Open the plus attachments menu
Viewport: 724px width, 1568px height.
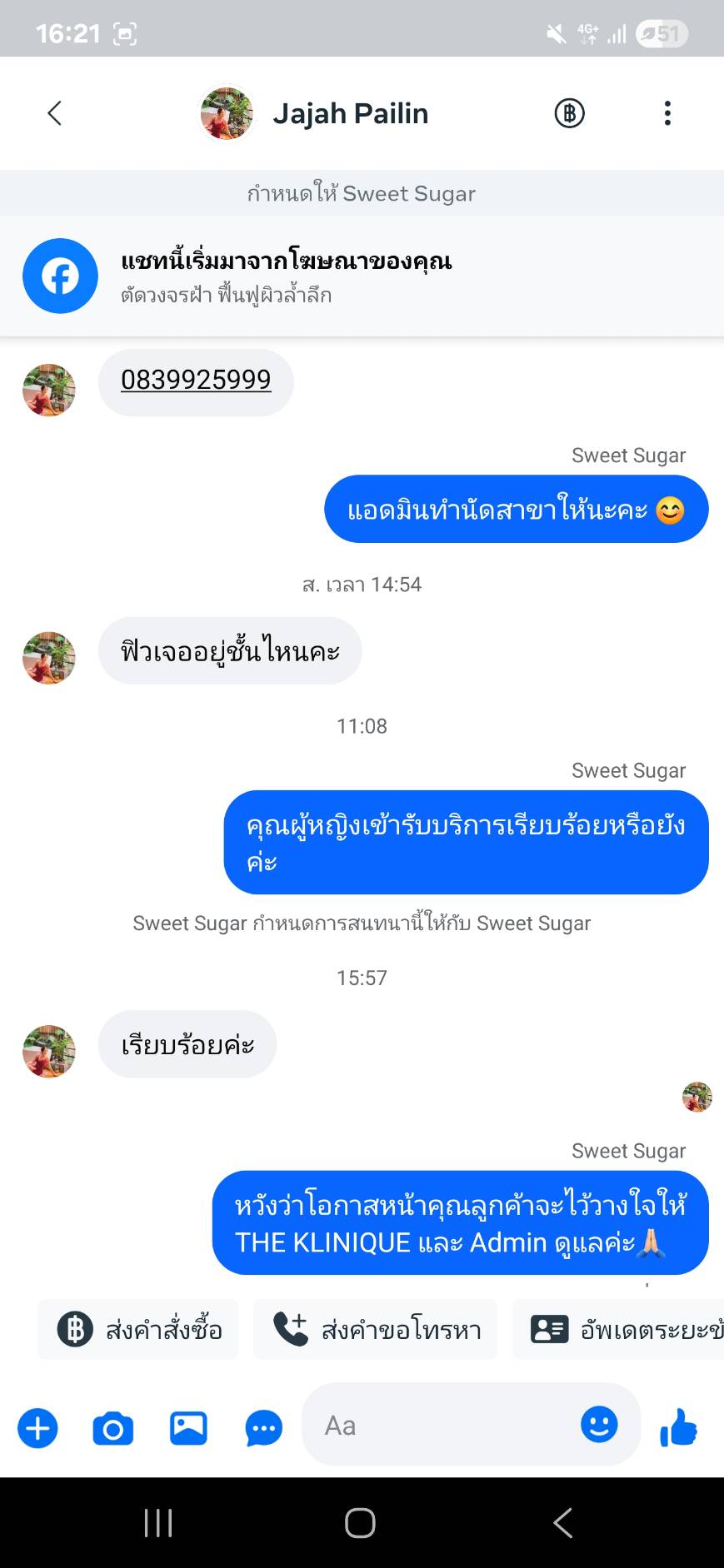(38, 1428)
